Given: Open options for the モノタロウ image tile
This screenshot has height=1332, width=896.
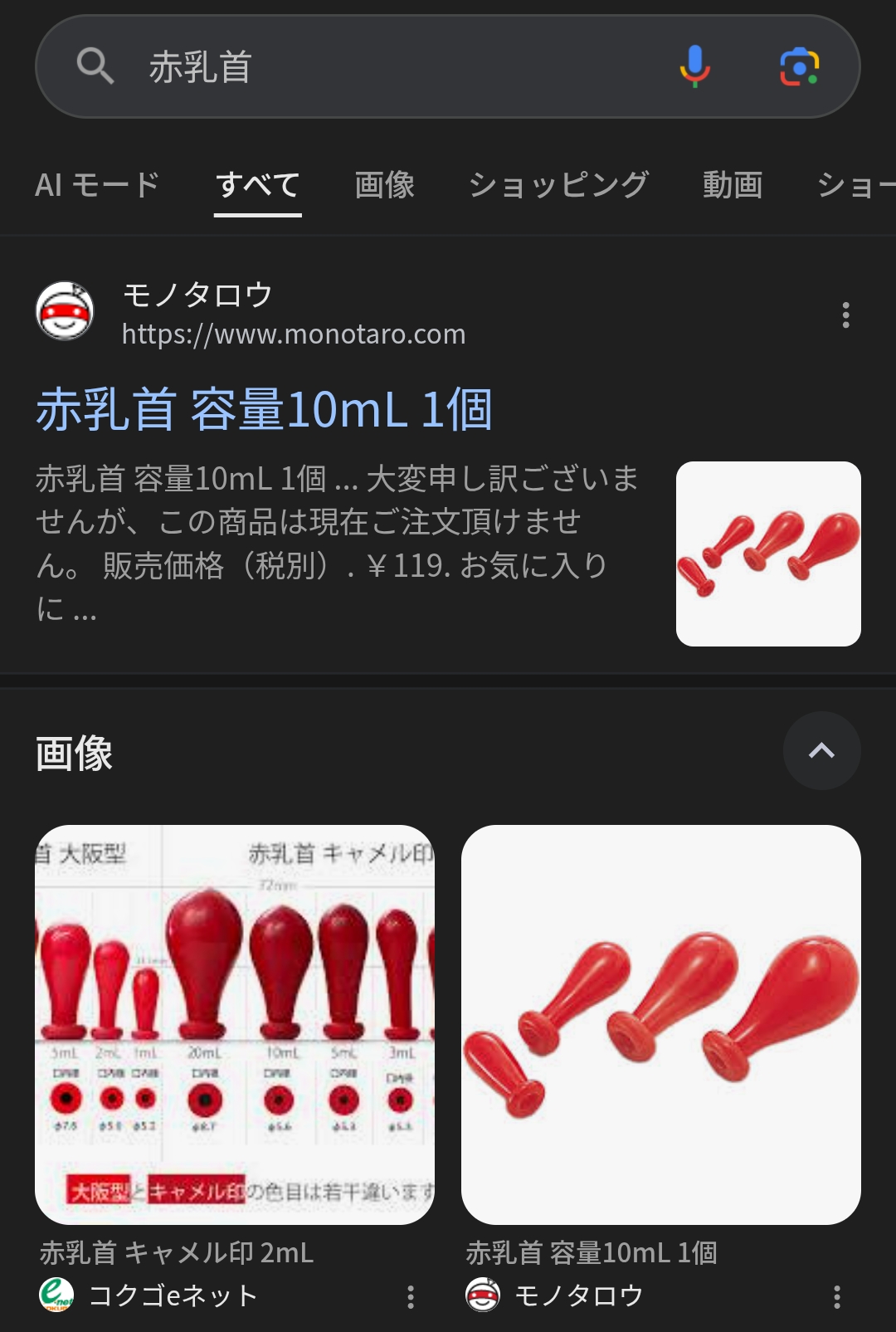Looking at the screenshot, I should [837, 1297].
